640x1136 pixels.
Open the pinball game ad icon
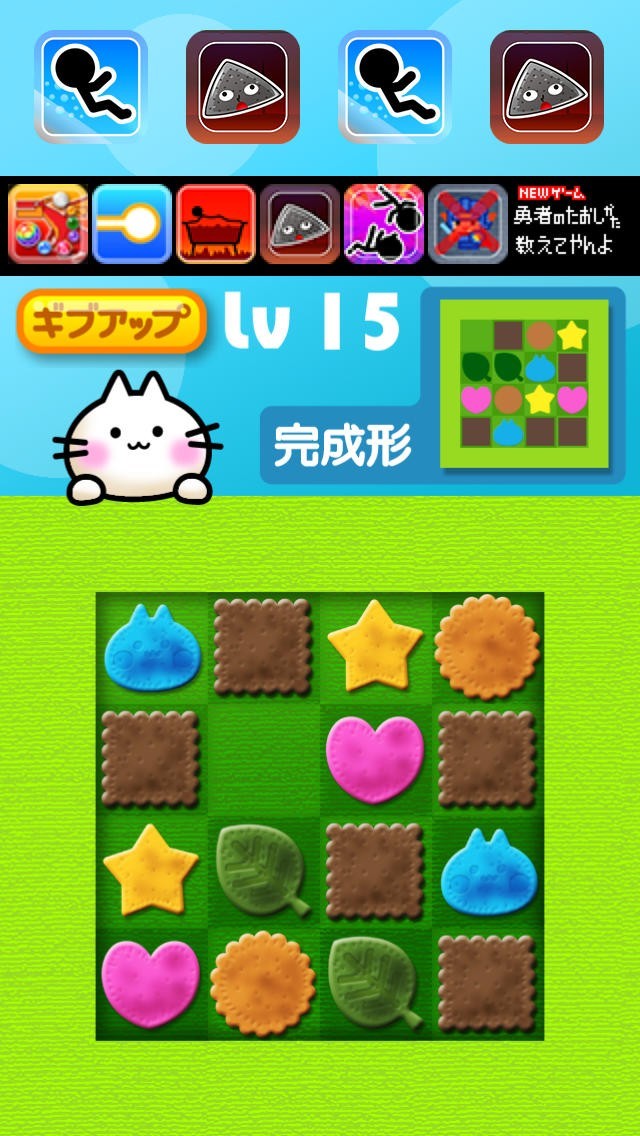(48, 224)
